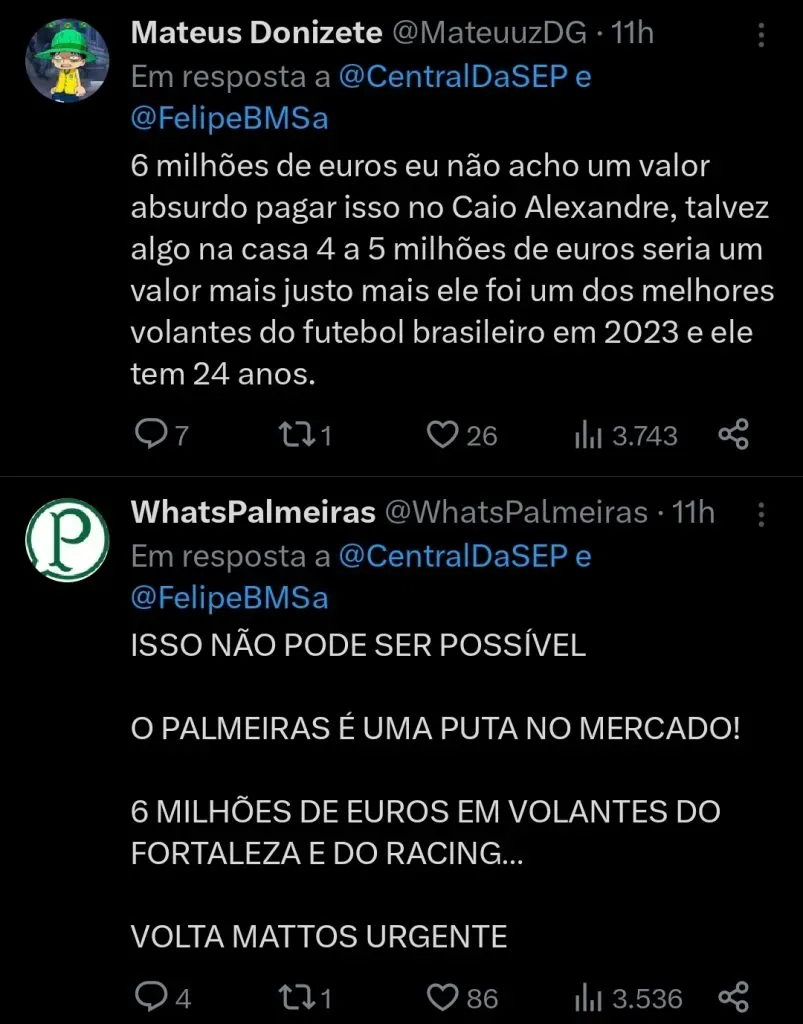Open the reply icon on Mateus Donizete's tweet
Screen dimensions: 803x1024
[x=152, y=434]
